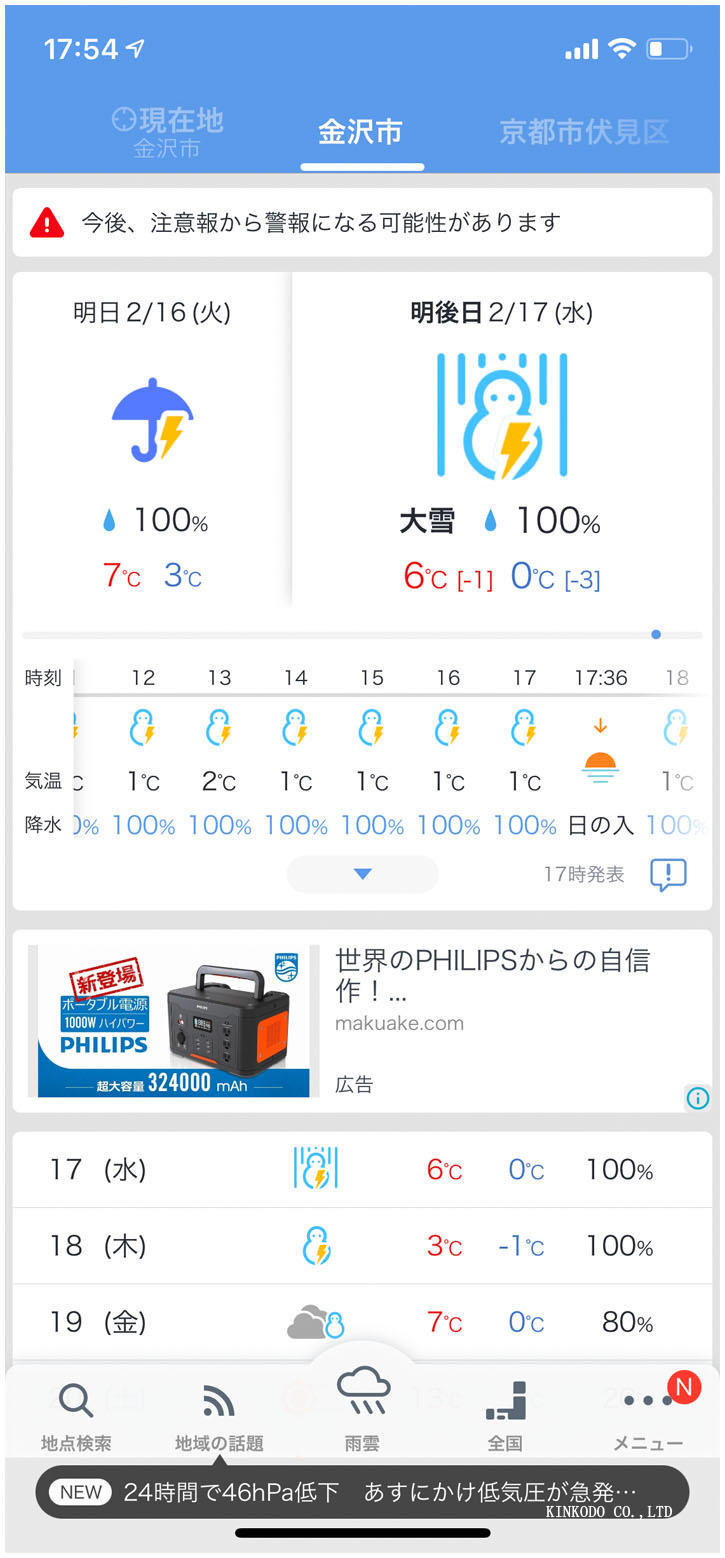The width and height of the screenshot is (725, 1558).
Task: Open the forecast for 19 (金)
Action: [362, 1323]
